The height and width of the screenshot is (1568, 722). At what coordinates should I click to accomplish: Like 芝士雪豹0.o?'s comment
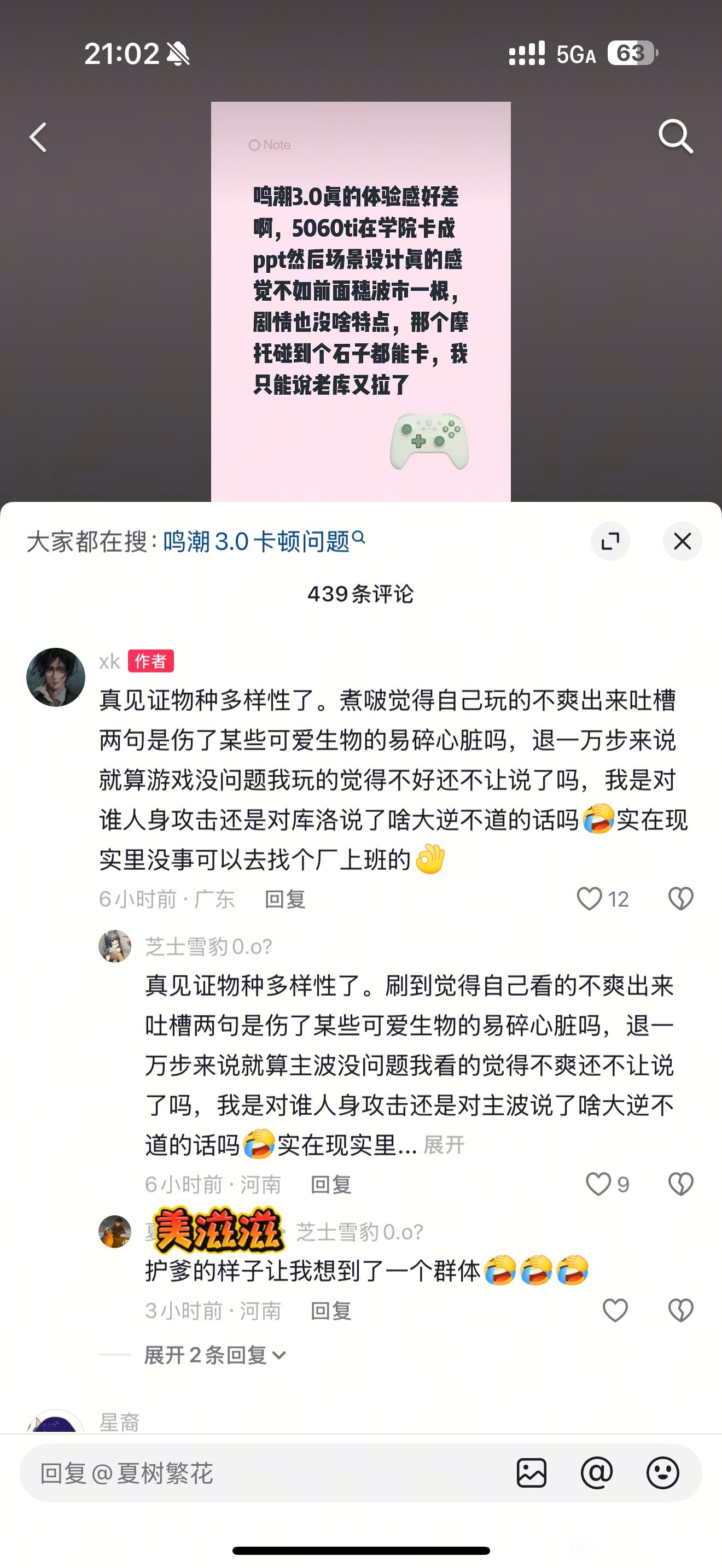pyautogui.click(x=598, y=1185)
